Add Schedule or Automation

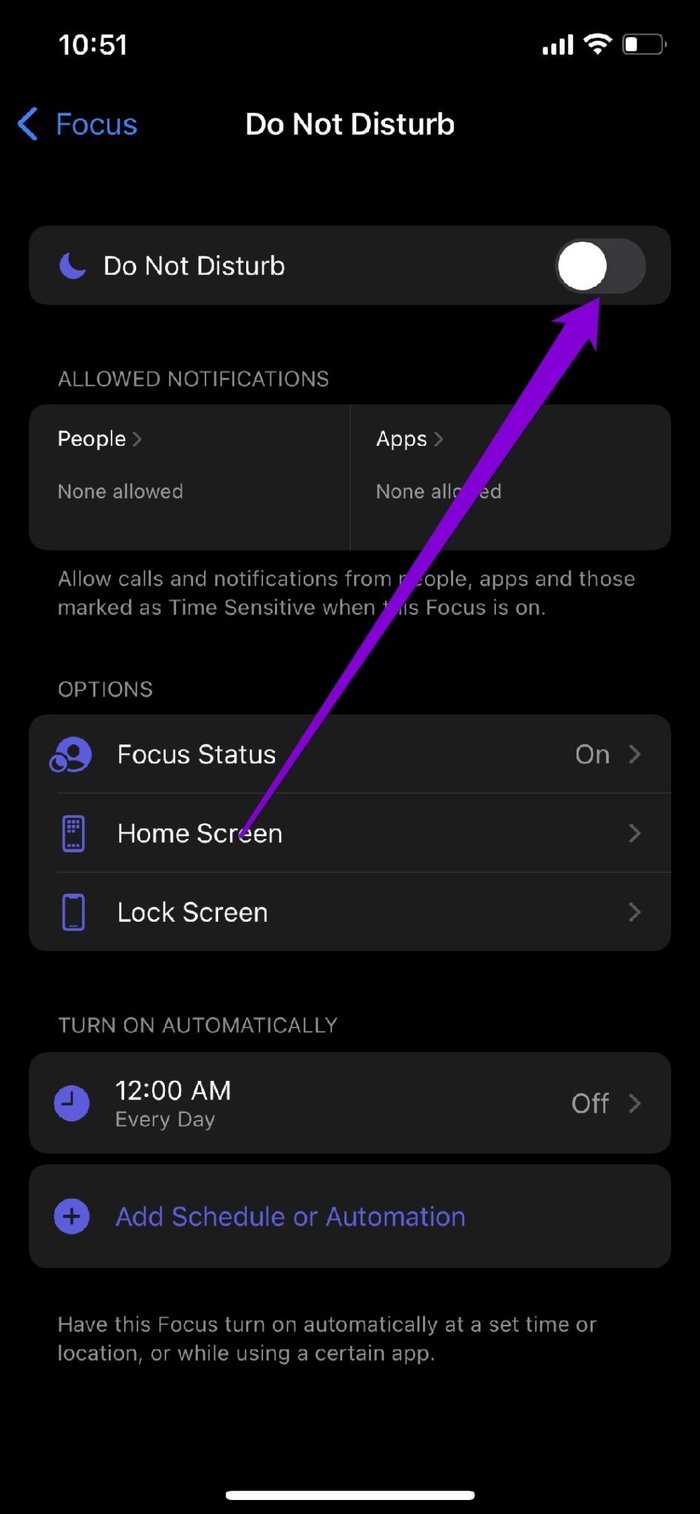pyautogui.click(x=350, y=1217)
